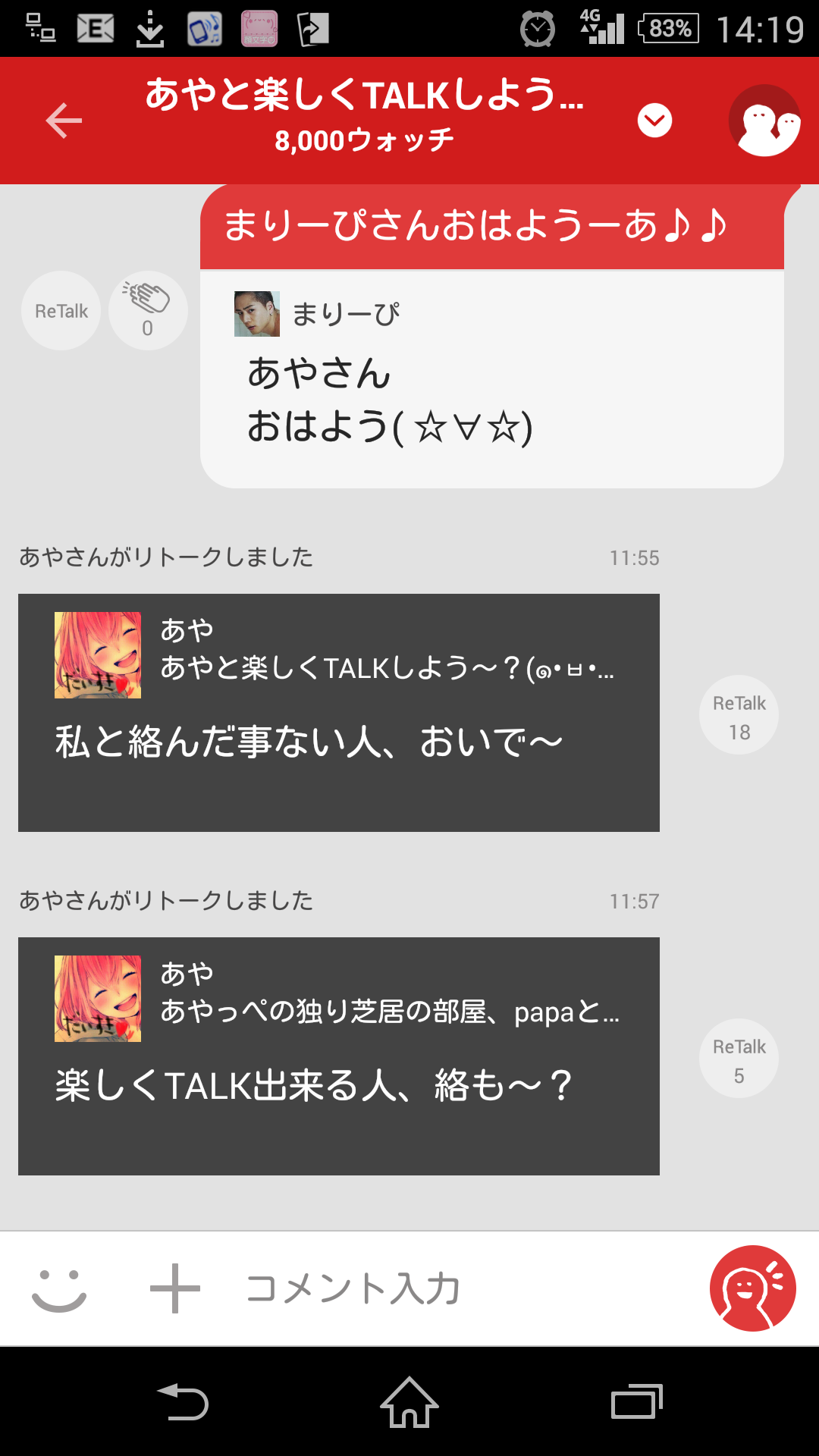Open the talk members profile icon
The height and width of the screenshot is (1456, 819).
(764, 120)
